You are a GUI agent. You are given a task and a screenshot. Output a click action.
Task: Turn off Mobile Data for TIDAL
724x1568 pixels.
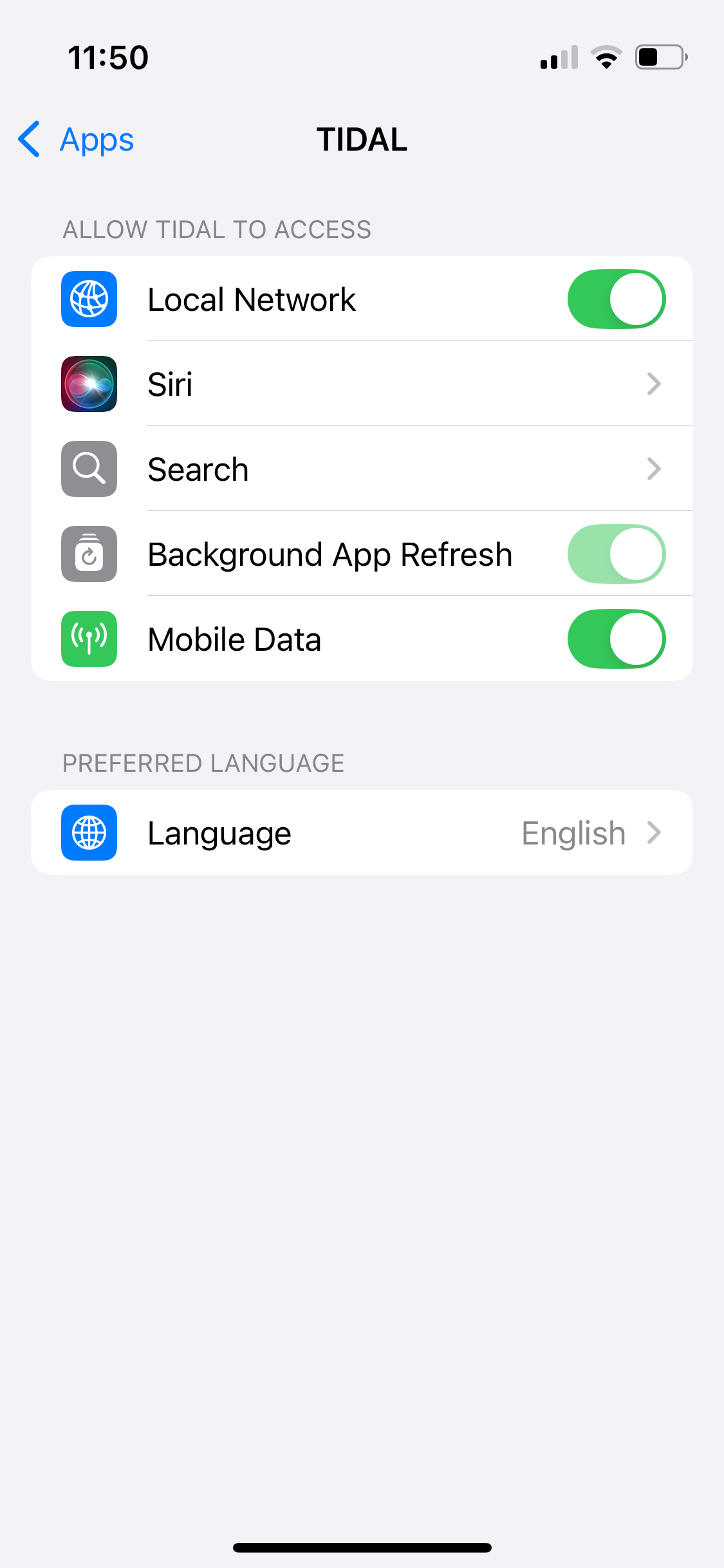[x=615, y=639]
